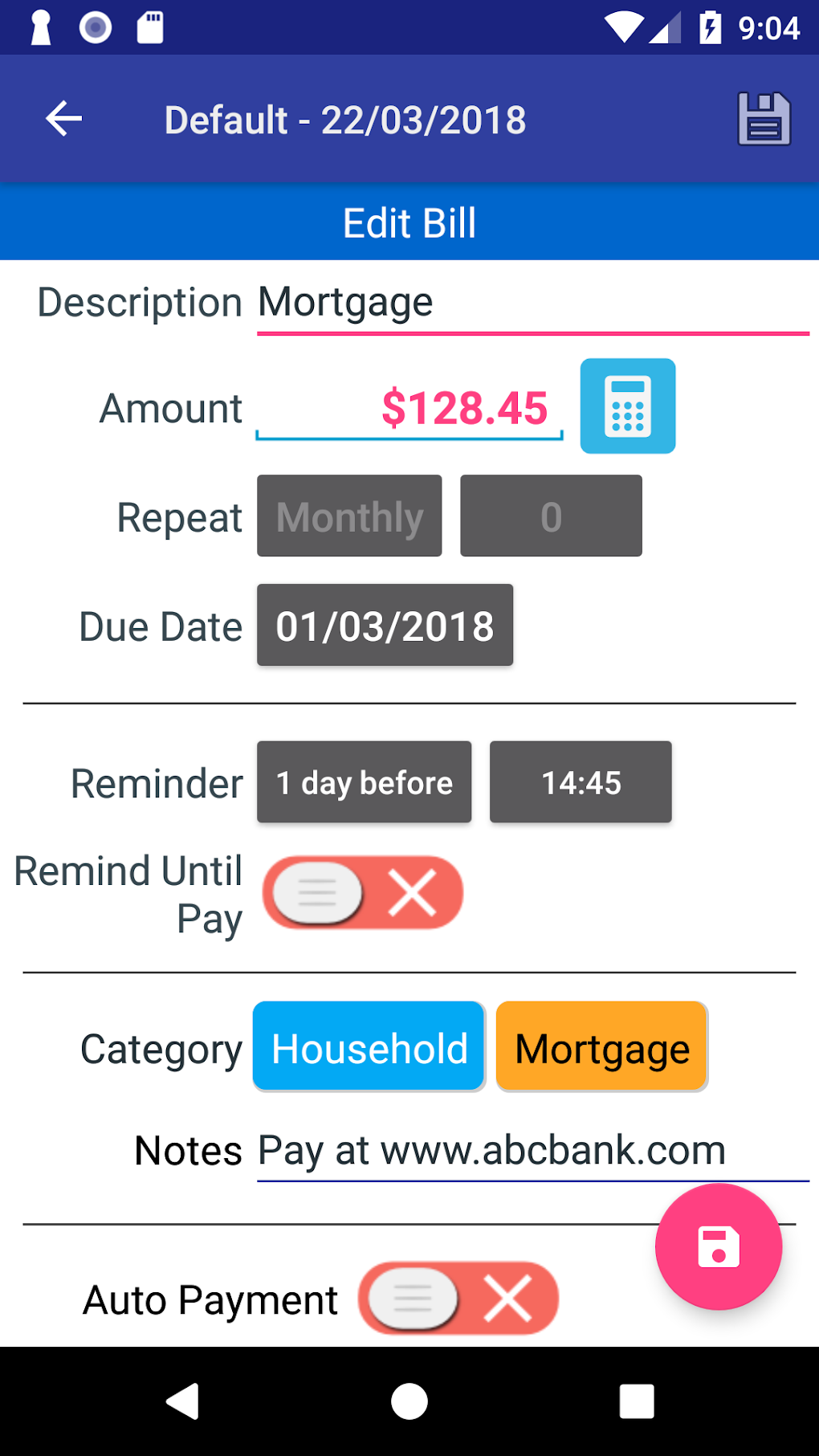Screen dimensions: 819x1456
Task: Pick the due date 01/03/2018
Action: pyautogui.click(x=385, y=626)
